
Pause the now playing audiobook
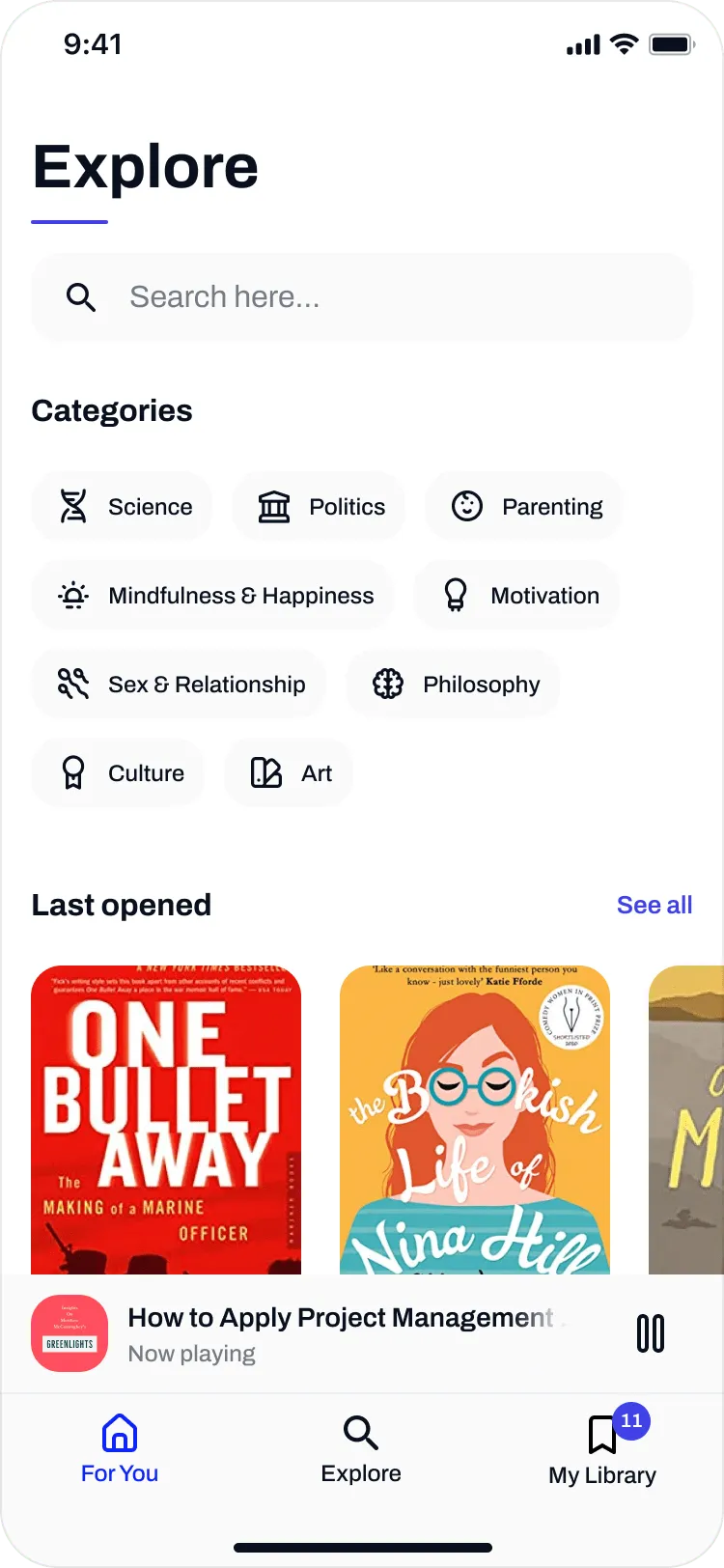tap(651, 1333)
